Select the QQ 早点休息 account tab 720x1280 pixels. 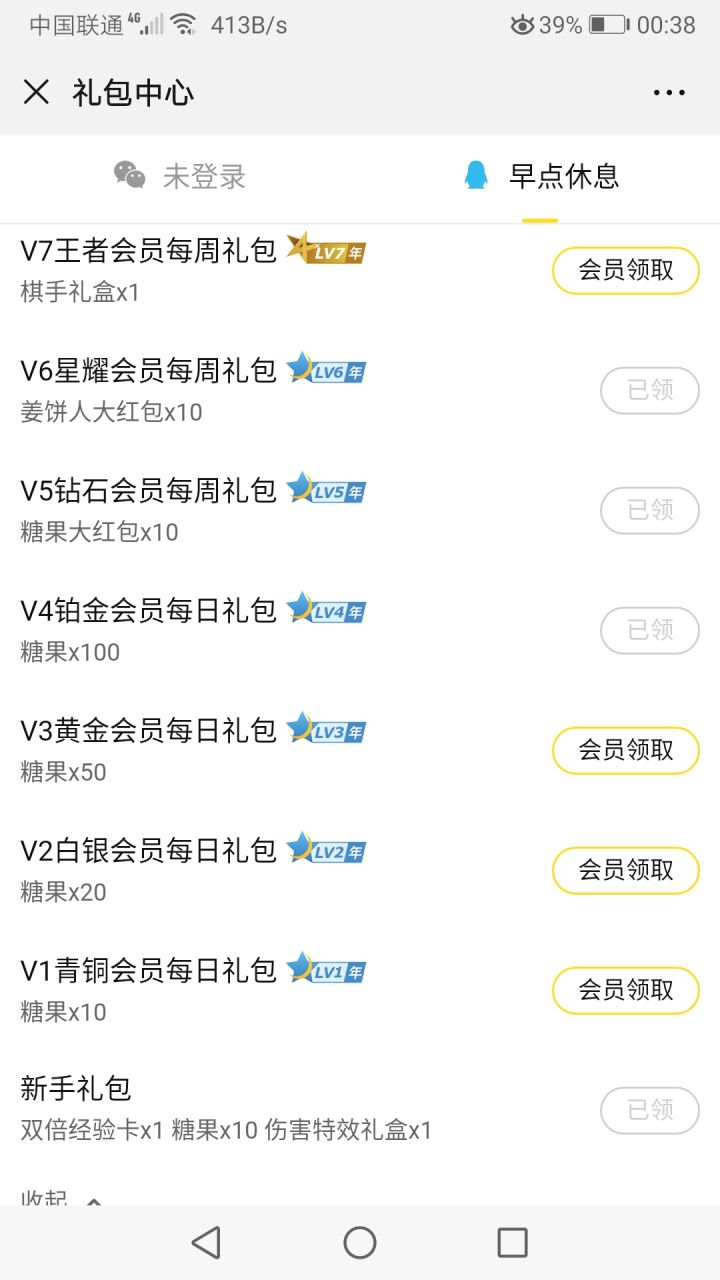[540, 176]
